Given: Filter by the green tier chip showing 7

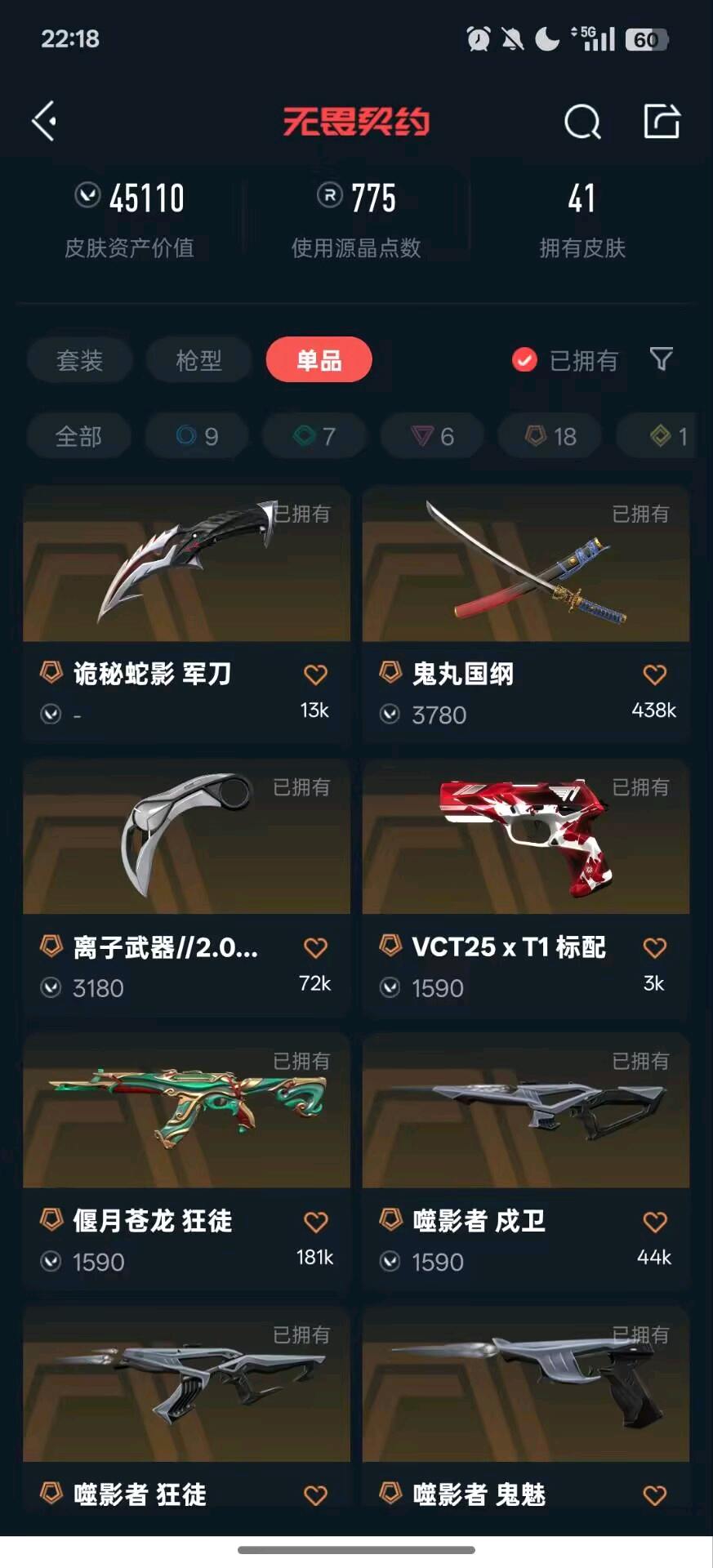Looking at the screenshot, I should point(314,436).
